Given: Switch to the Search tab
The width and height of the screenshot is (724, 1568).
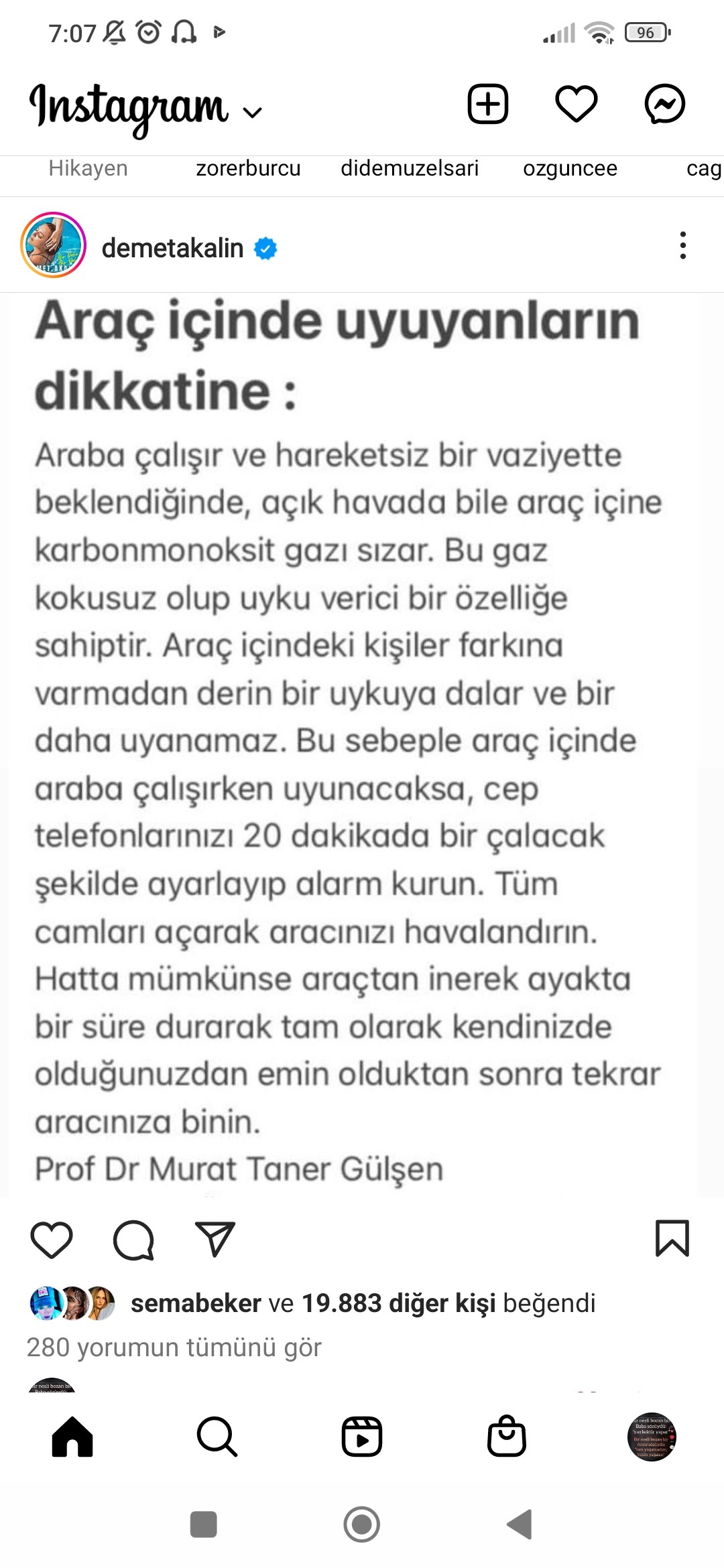Looking at the screenshot, I should [x=217, y=1436].
